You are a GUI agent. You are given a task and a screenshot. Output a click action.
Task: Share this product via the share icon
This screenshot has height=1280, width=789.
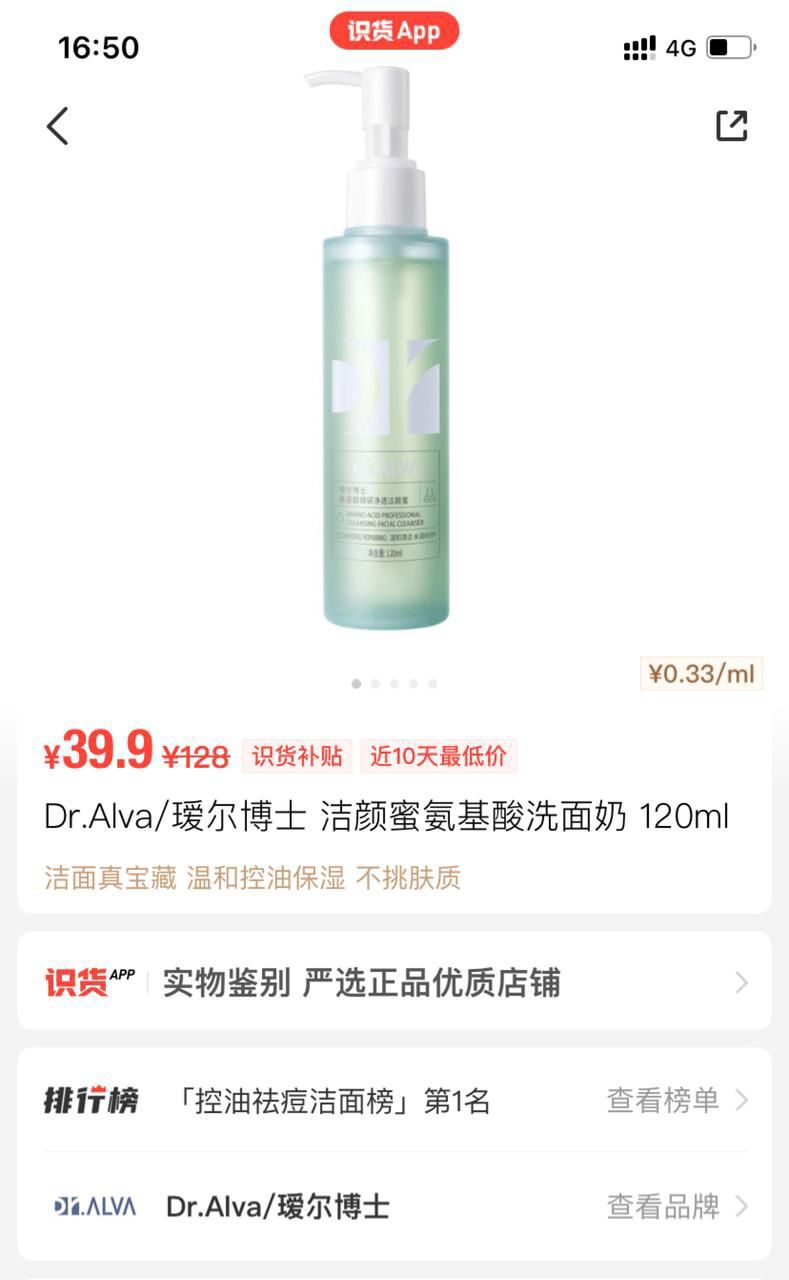pyautogui.click(x=731, y=126)
